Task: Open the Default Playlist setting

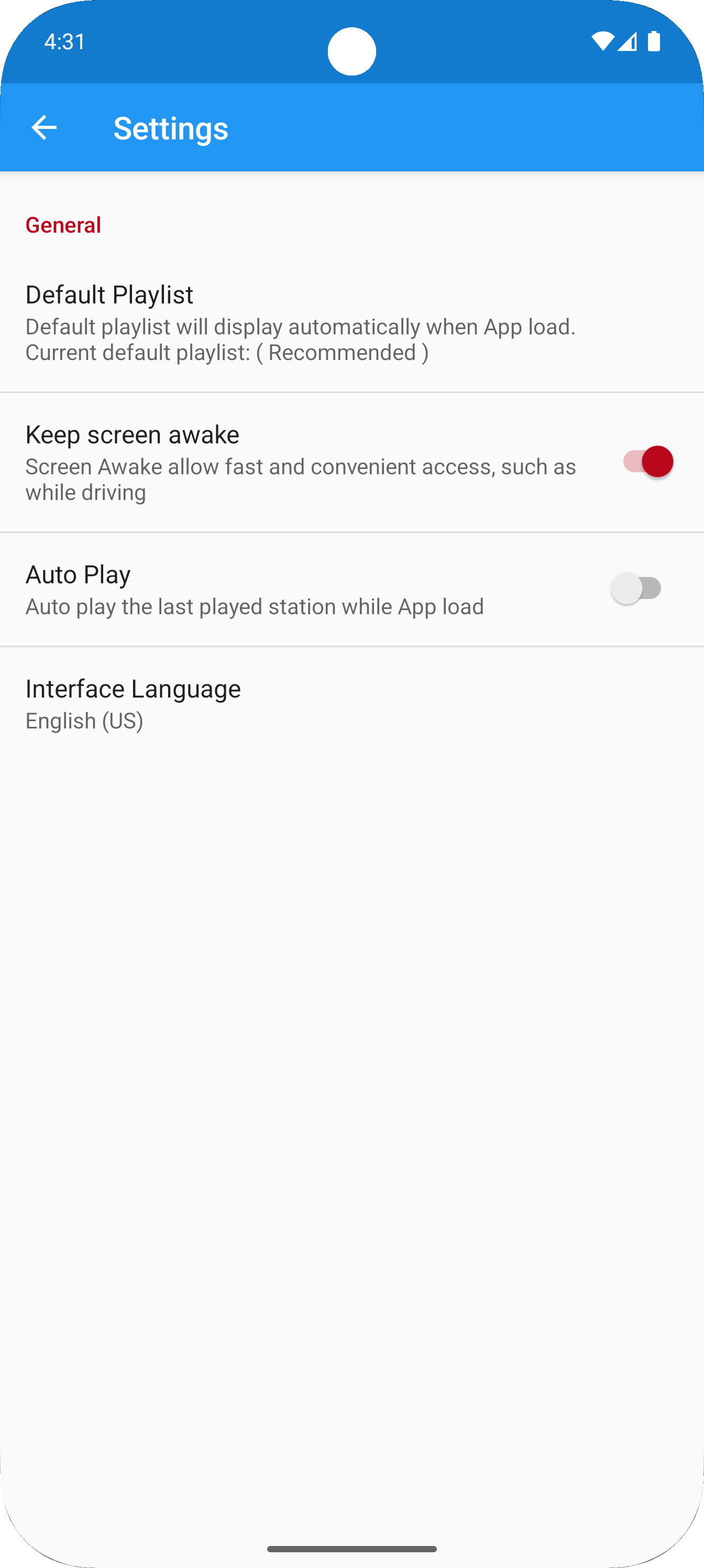Action: click(301, 323)
